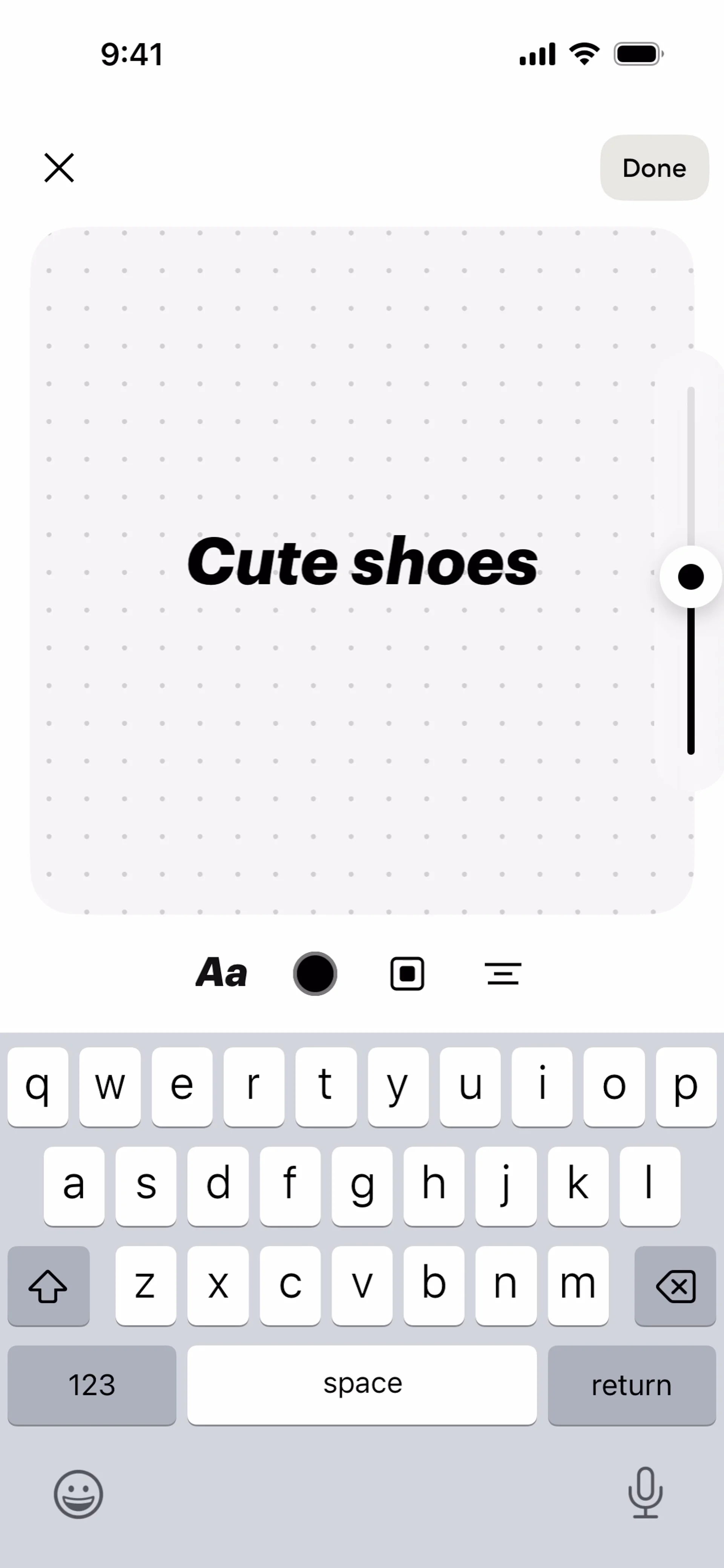
Task: Tap the space bar
Action: 362,1385
